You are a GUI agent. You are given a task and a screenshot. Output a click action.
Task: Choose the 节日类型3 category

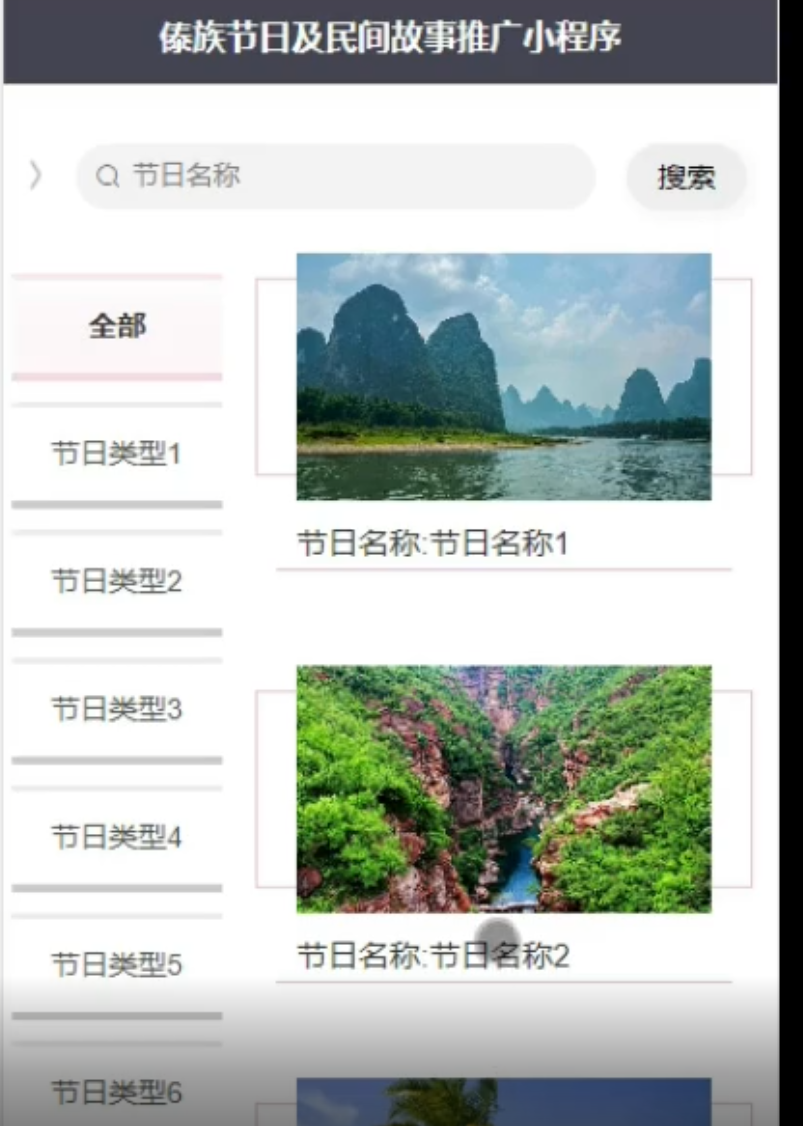pyautogui.click(x=117, y=709)
